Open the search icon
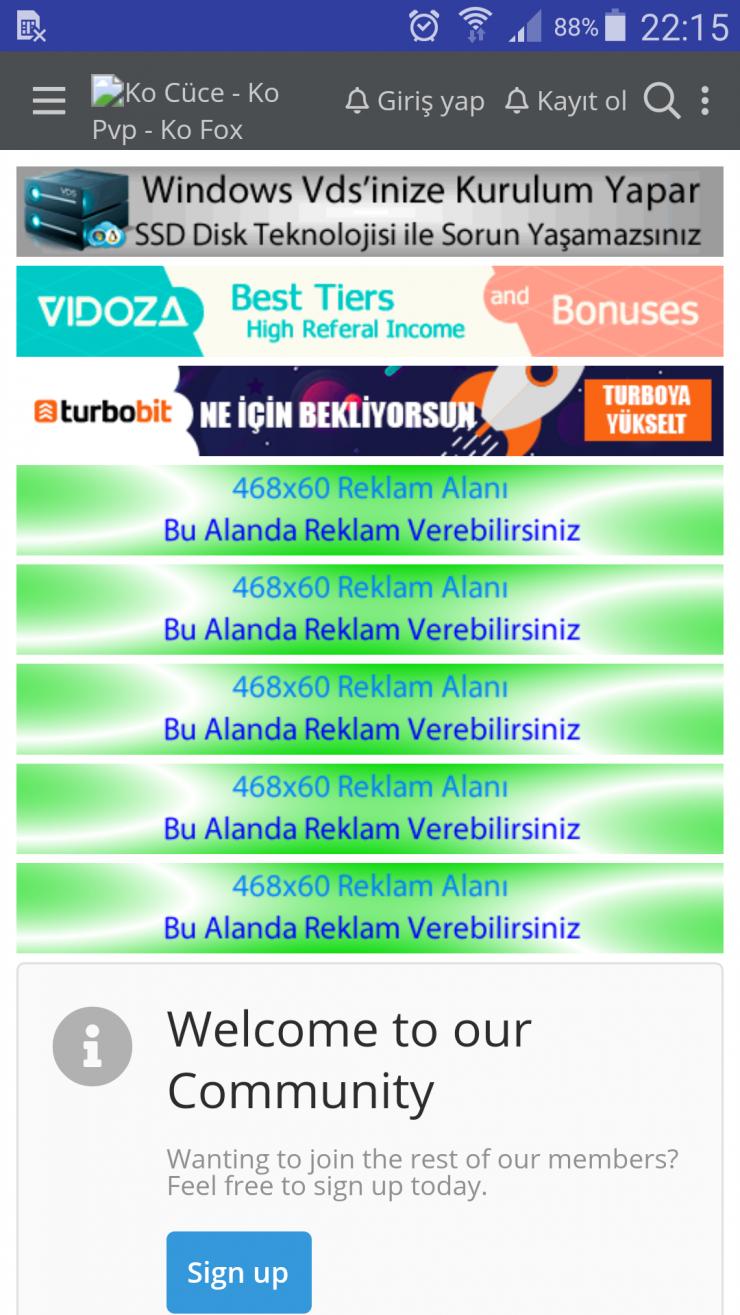The height and width of the screenshot is (1315, 740). pos(661,101)
